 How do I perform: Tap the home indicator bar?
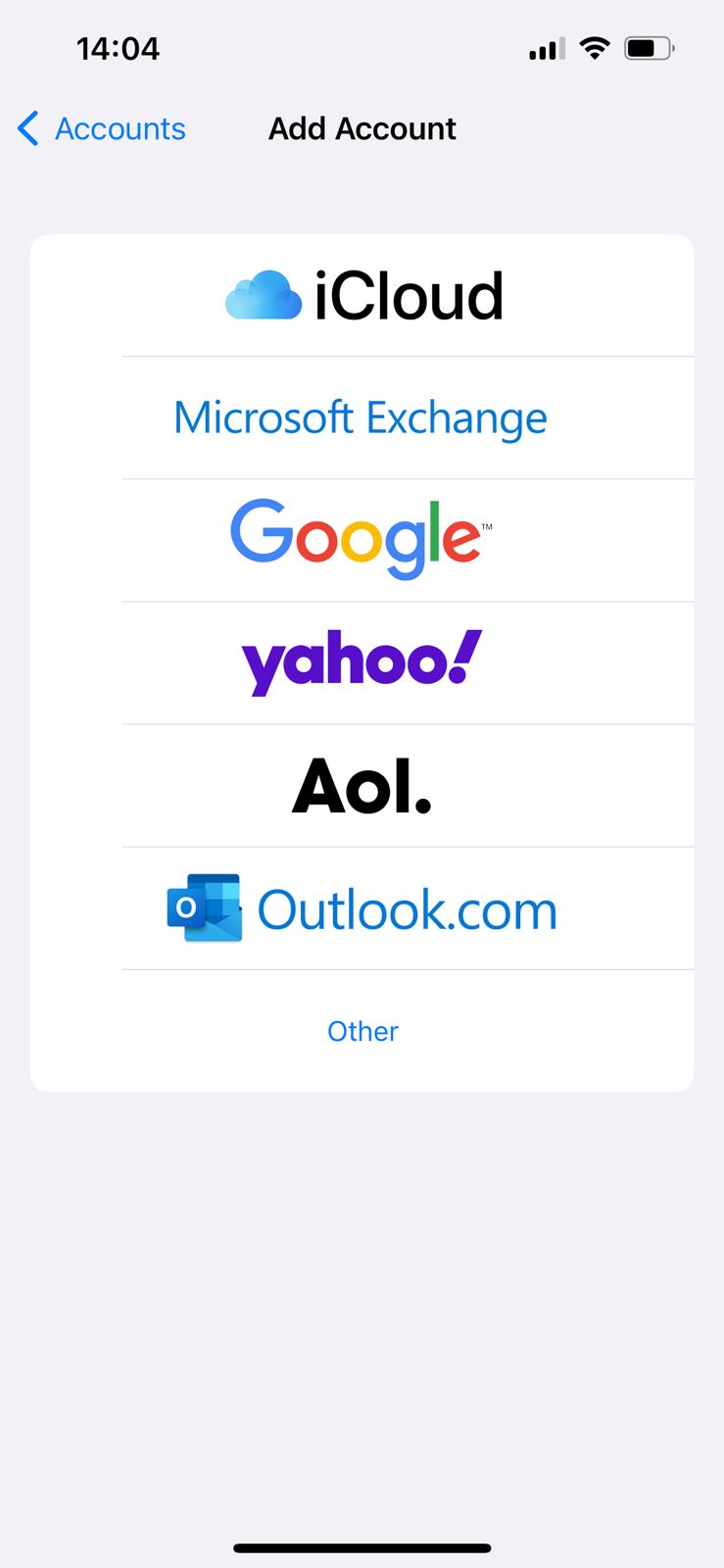[x=362, y=1548]
